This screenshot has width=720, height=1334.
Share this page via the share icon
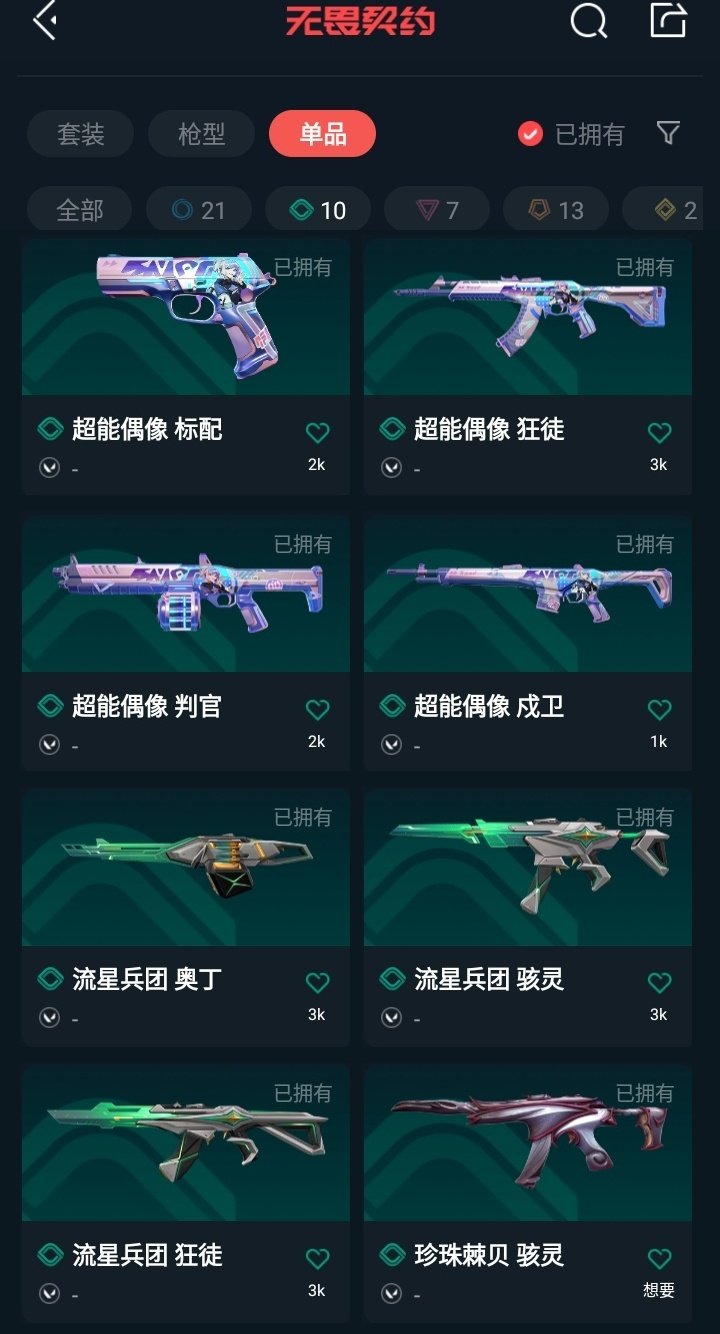pos(668,21)
